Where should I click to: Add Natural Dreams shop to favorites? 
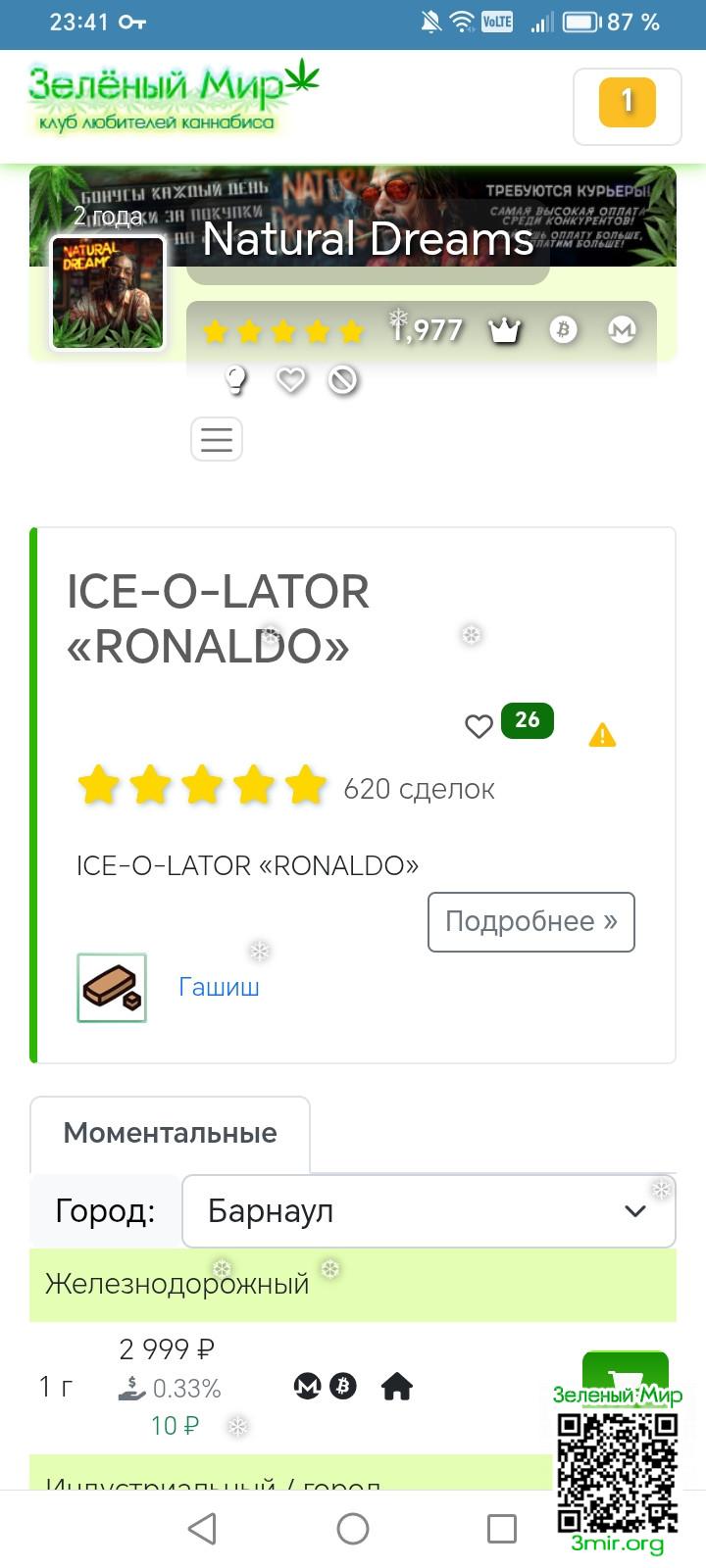tap(290, 379)
